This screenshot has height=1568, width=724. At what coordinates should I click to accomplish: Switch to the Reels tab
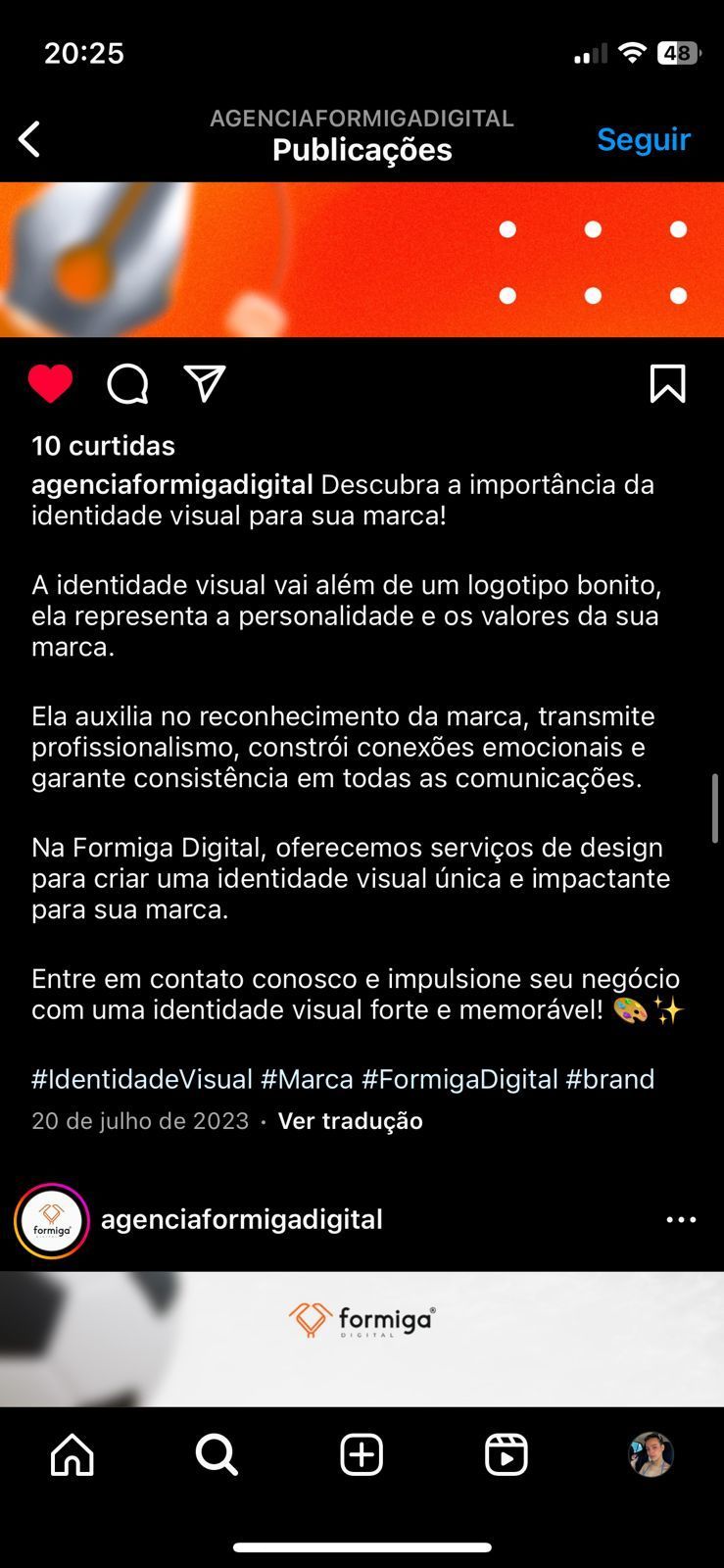[507, 1454]
